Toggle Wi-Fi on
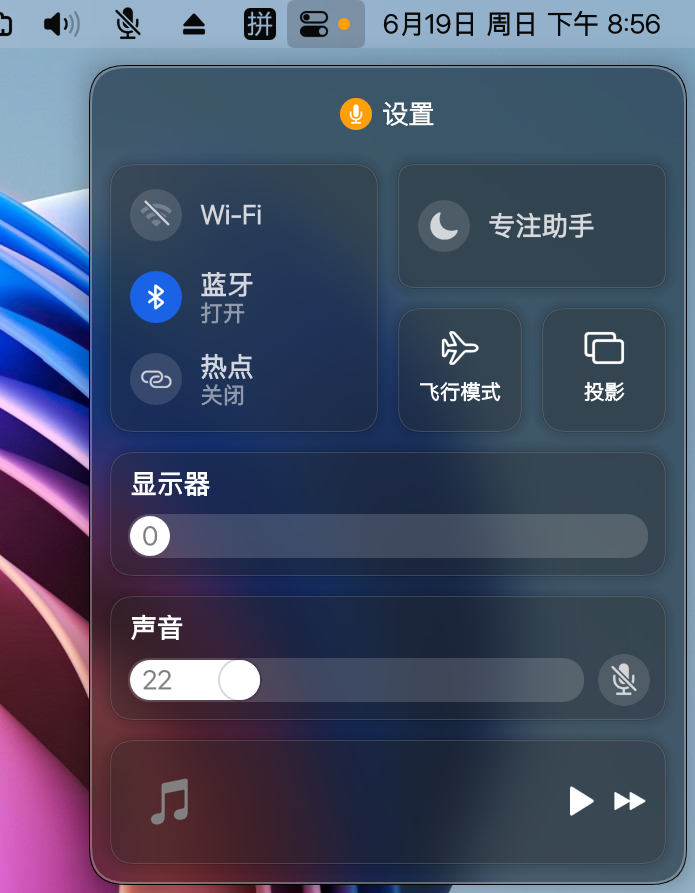 (x=156, y=215)
